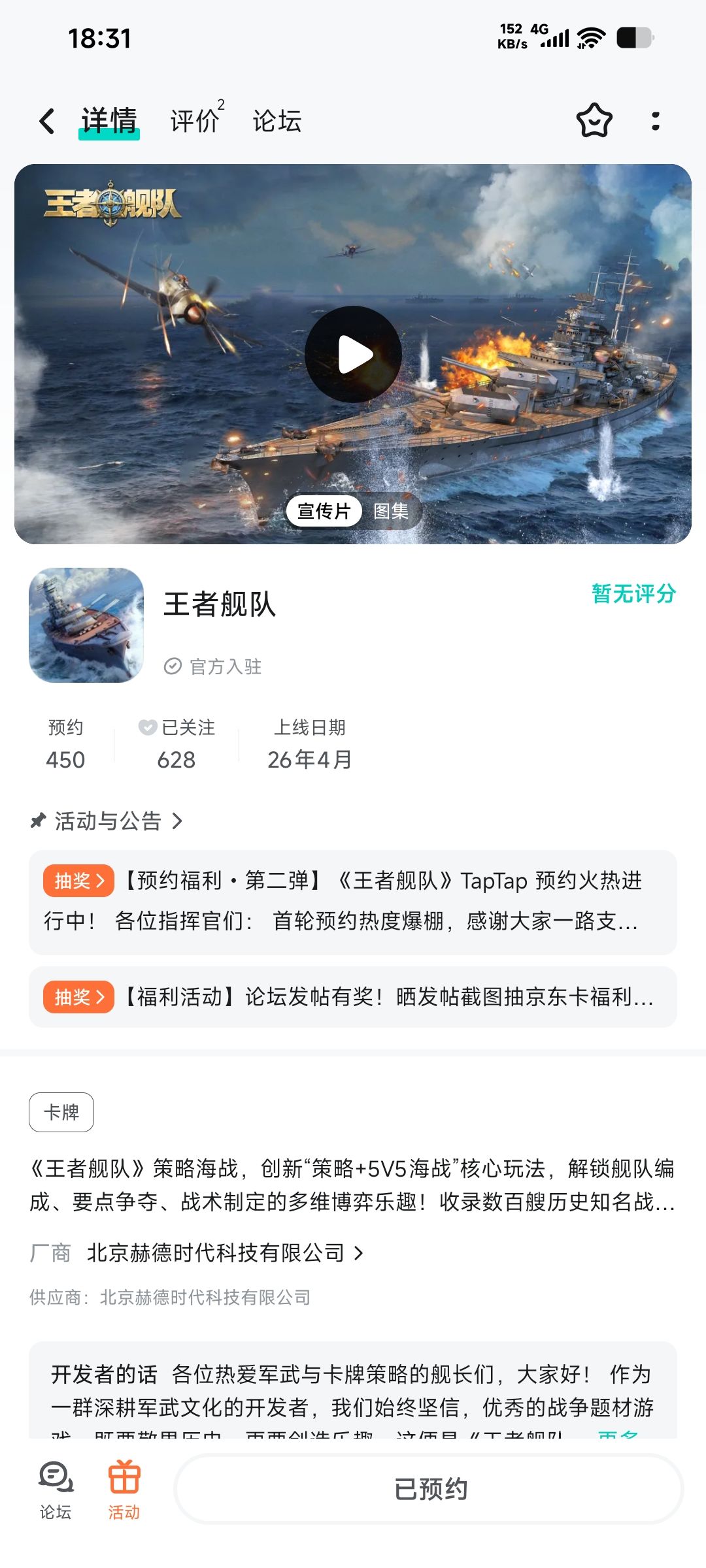The width and height of the screenshot is (706, 1568).
Task: Play the promotional video
Action: [354, 354]
